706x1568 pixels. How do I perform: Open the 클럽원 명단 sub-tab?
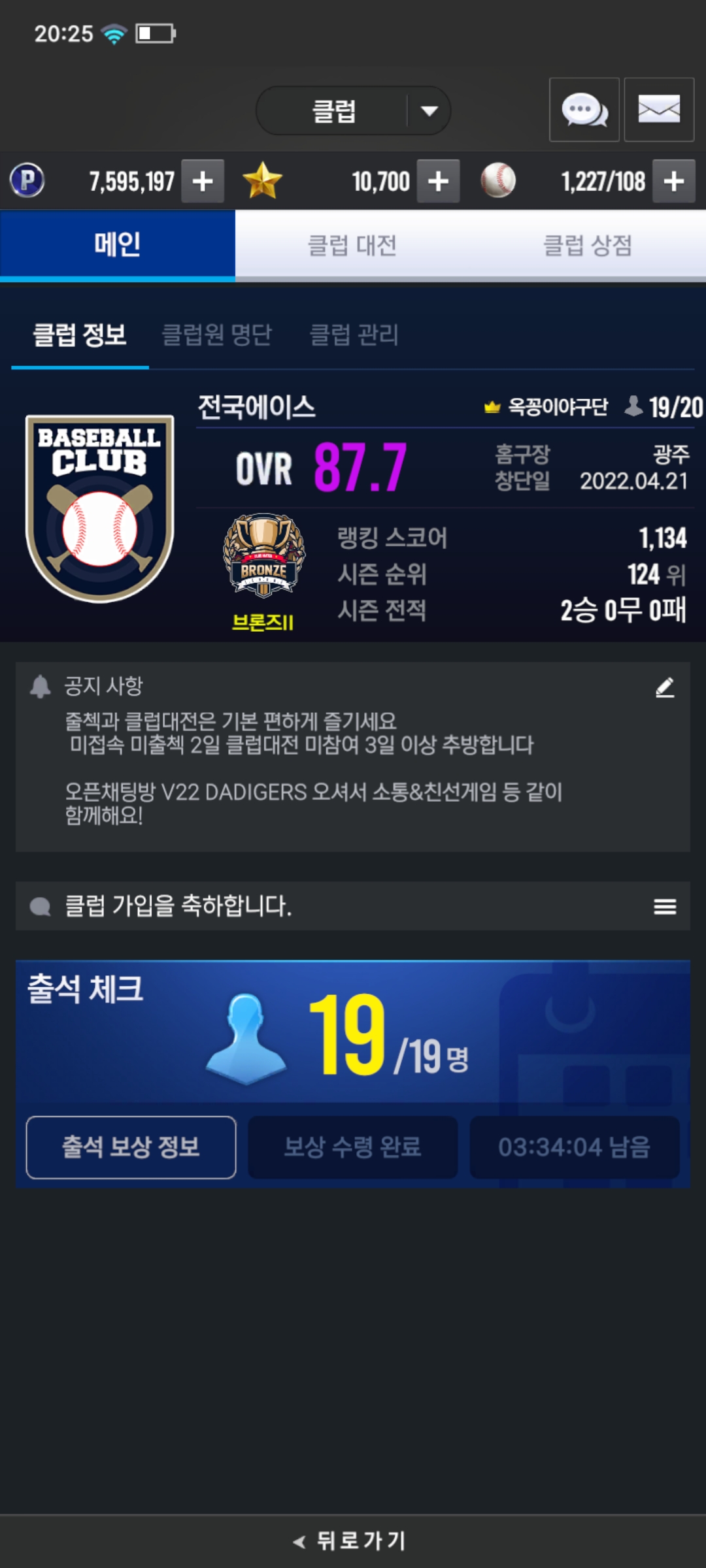[x=216, y=335]
